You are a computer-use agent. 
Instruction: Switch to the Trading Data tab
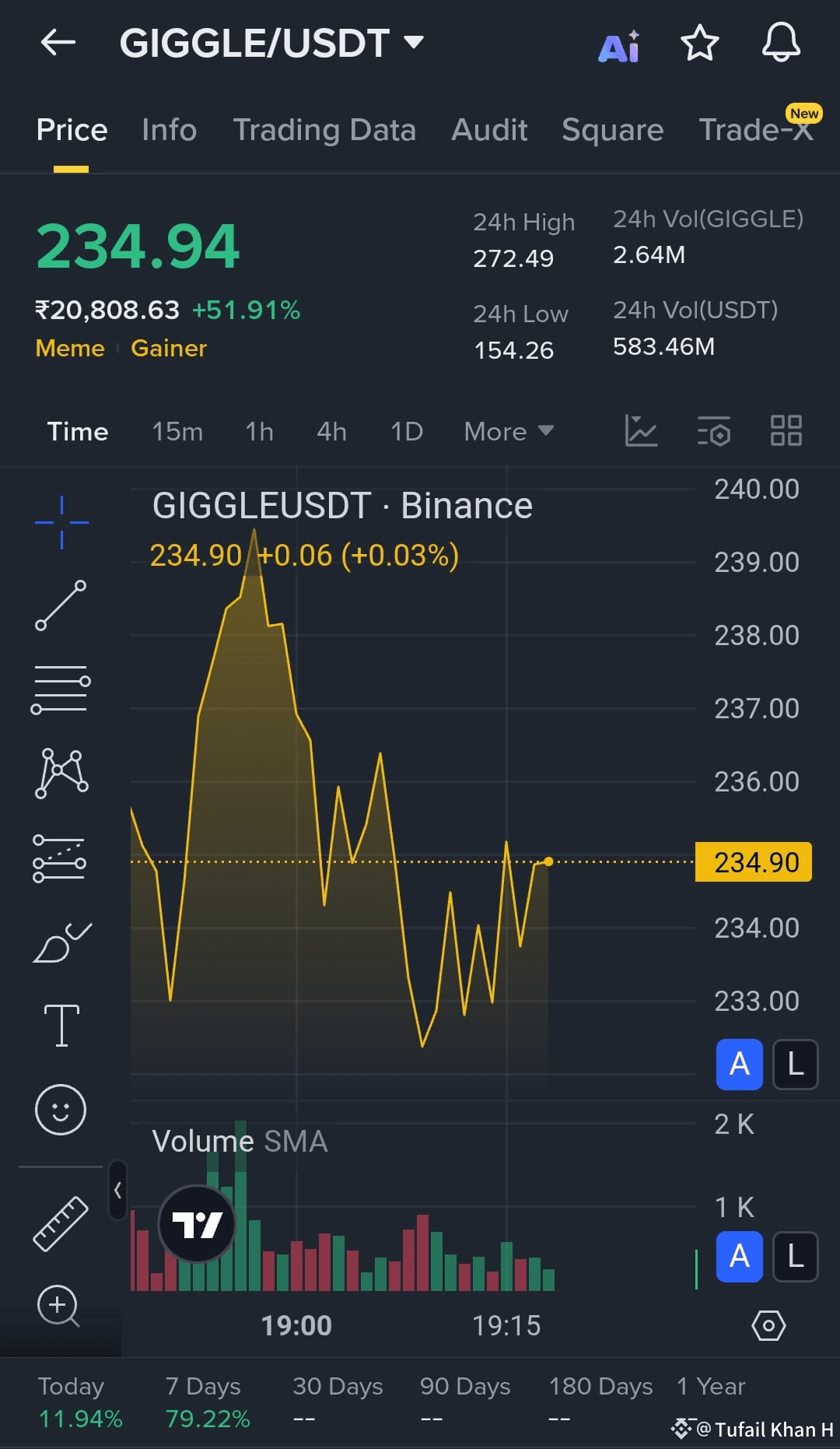(324, 130)
